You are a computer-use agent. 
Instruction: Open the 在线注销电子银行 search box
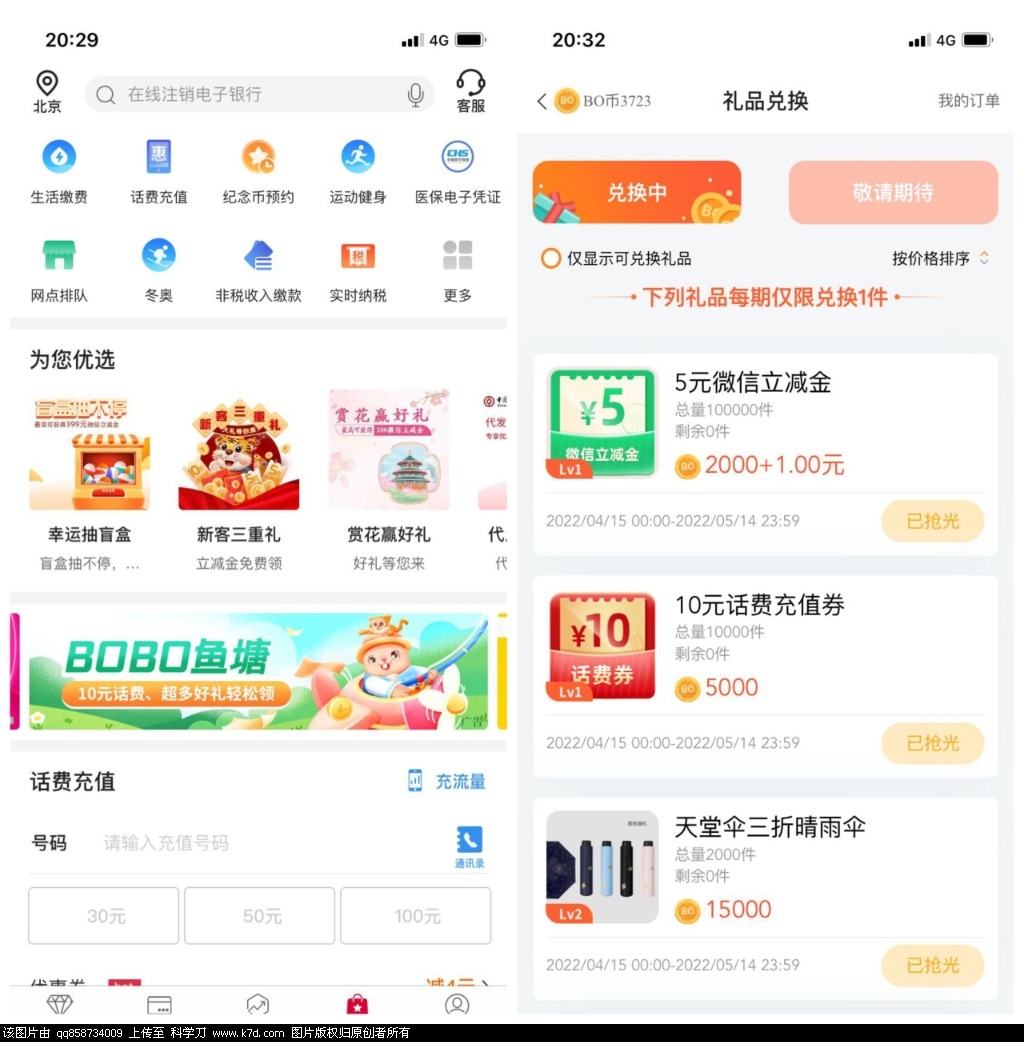[250, 95]
